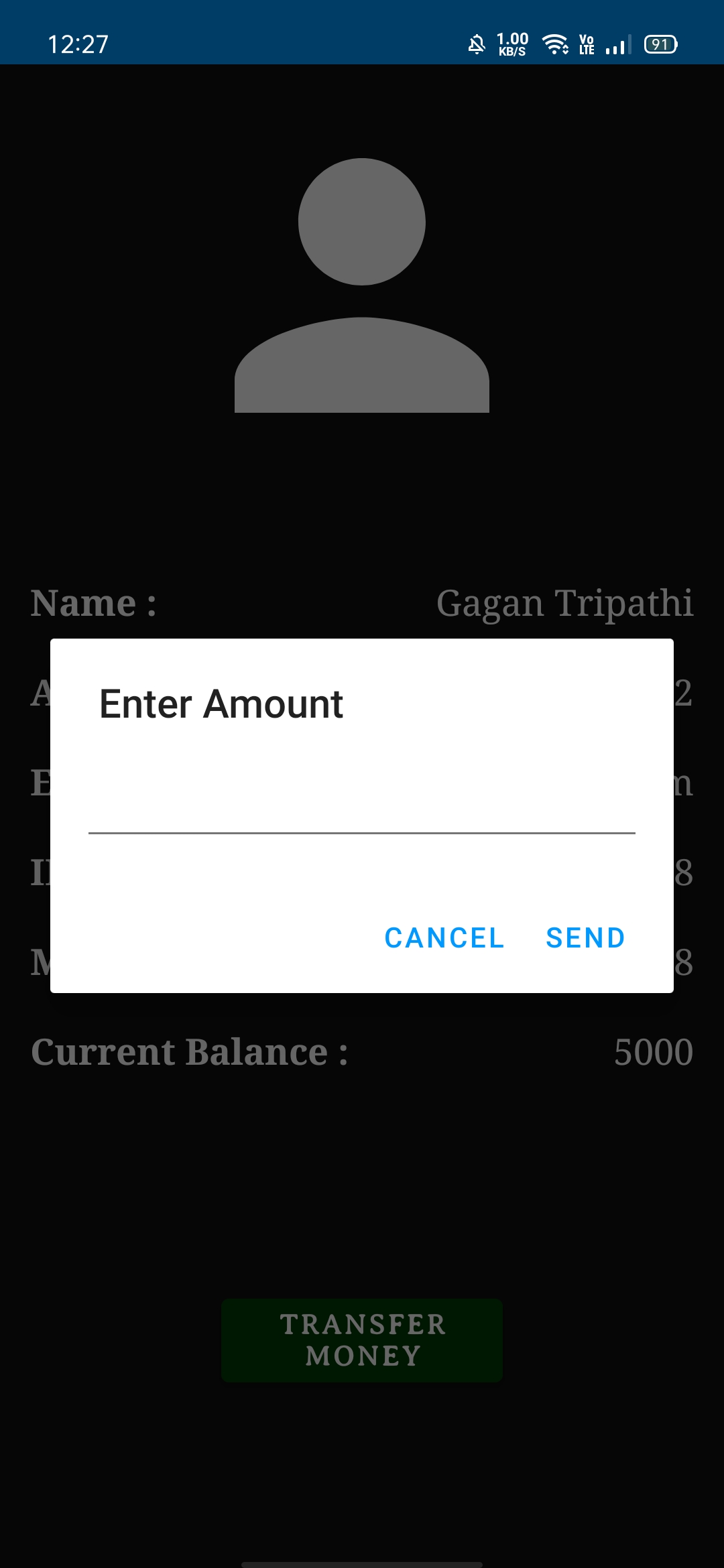Tap the data speed 1.00 KB/S indicator

[511, 44]
